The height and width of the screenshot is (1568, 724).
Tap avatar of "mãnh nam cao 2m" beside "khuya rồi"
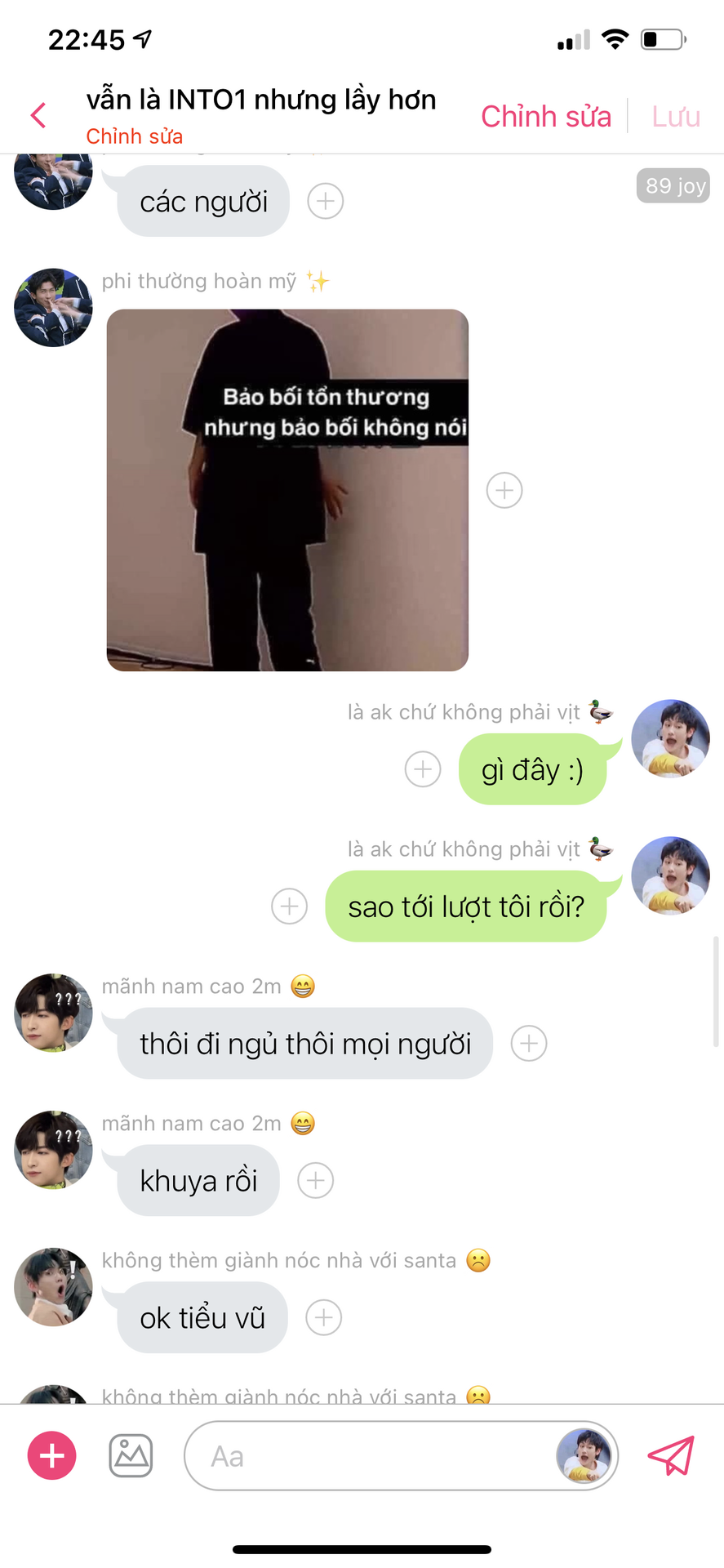(x=54, y=1150)
